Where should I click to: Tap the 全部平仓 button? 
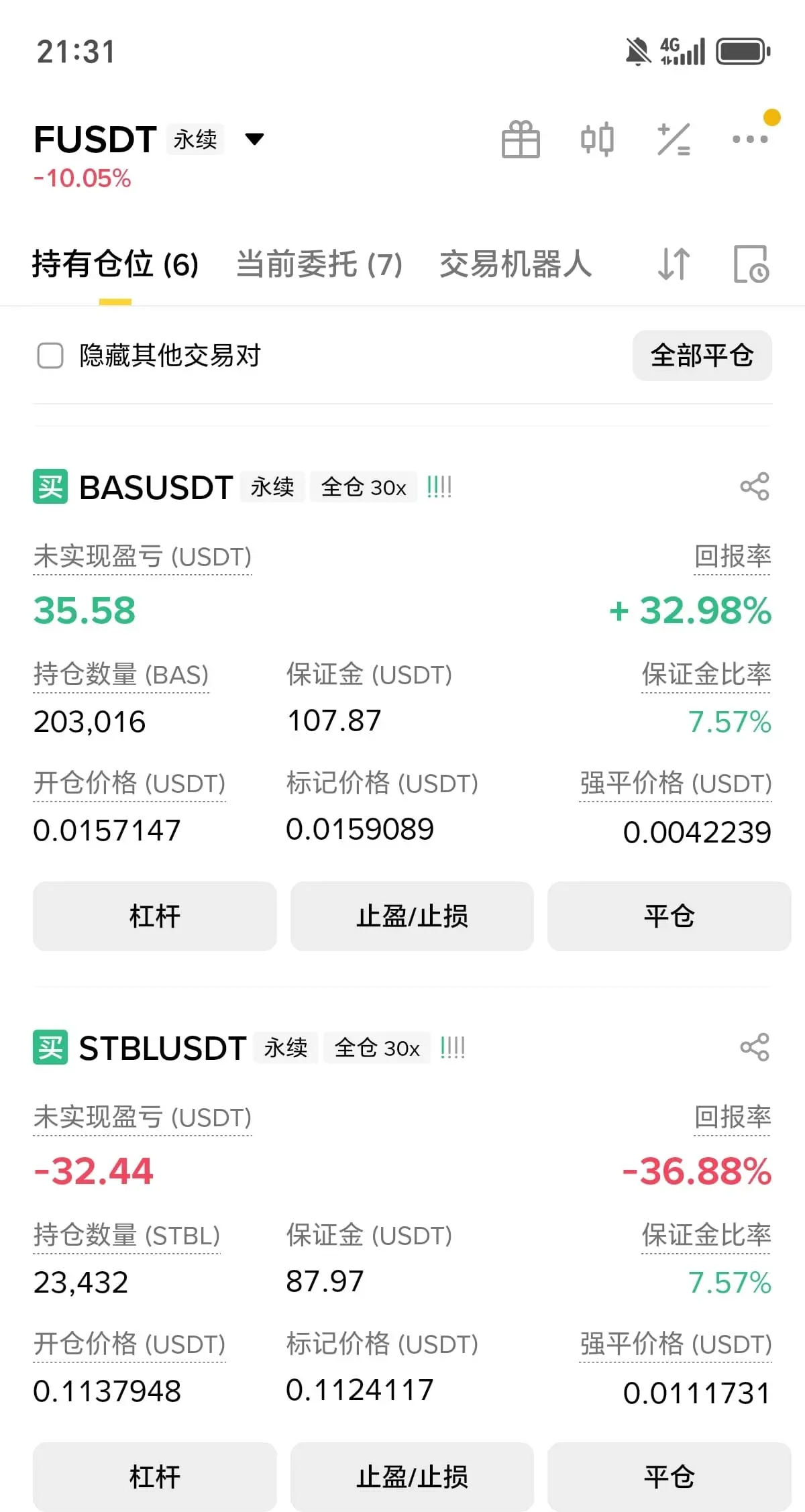click(x=702, y=356)
